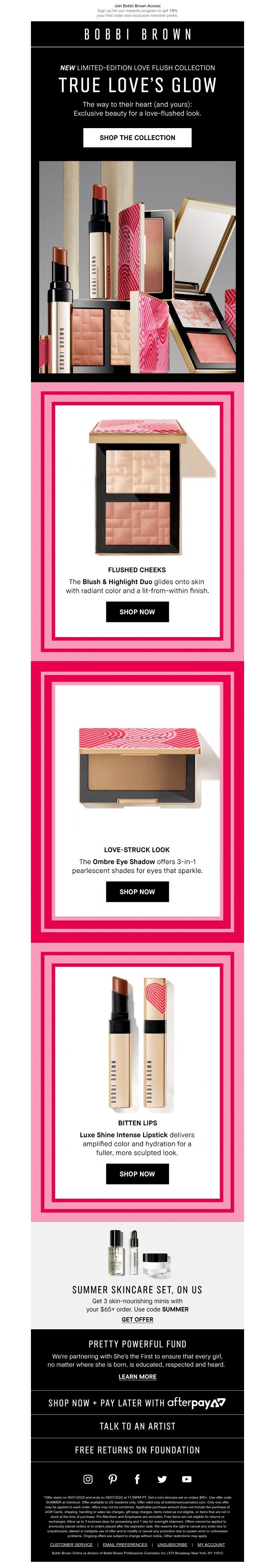Open the Customer Service link
This screenshot has width=275, height=1568.
71,1544
